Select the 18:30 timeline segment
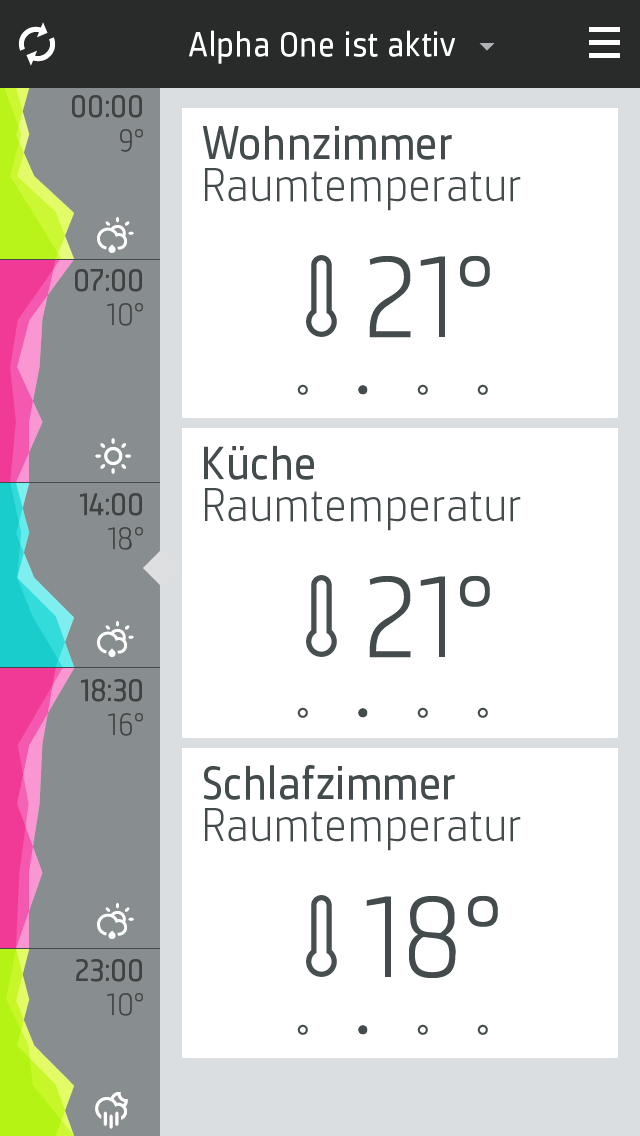This screenshot has width=640, height=1136. click(x=80, y=808)
